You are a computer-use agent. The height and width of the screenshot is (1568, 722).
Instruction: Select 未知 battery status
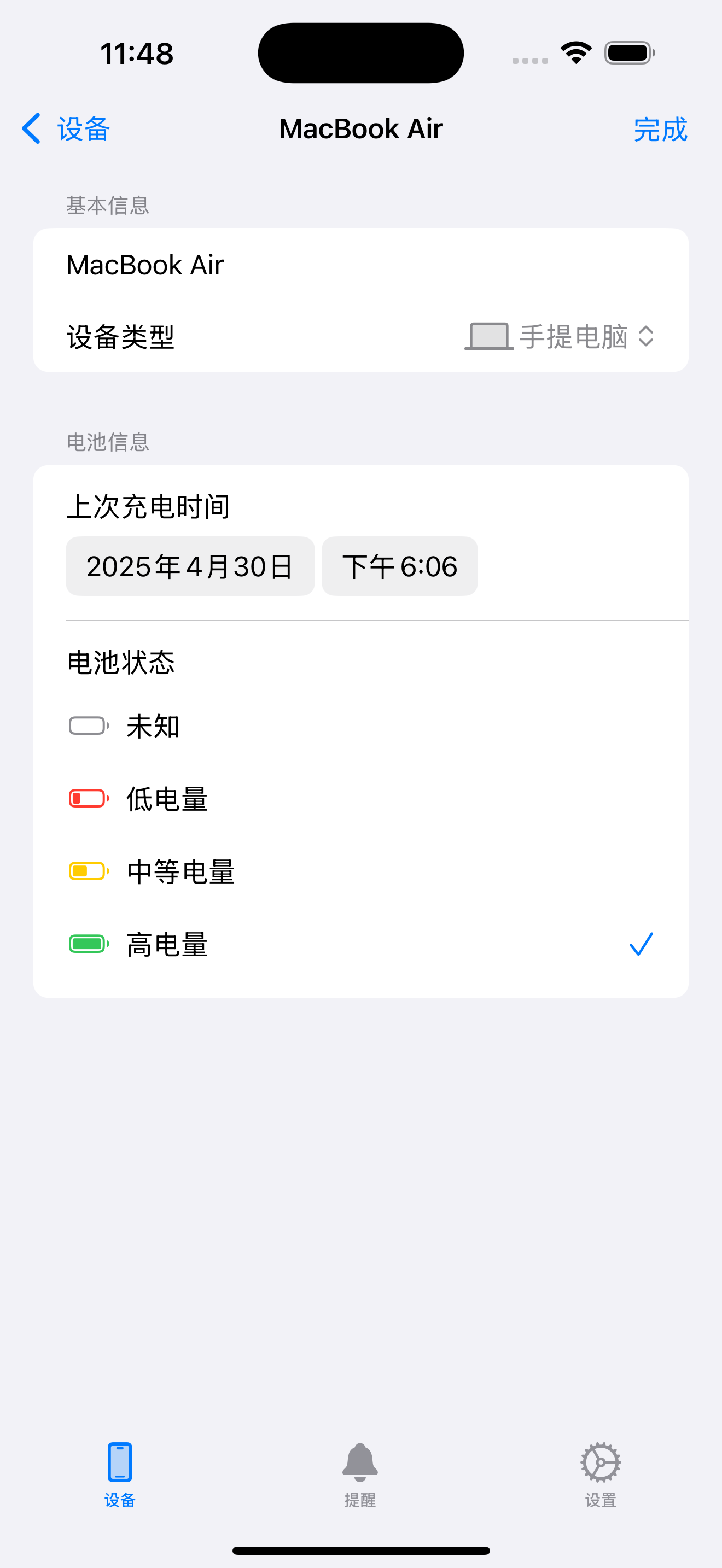point(361,726)
